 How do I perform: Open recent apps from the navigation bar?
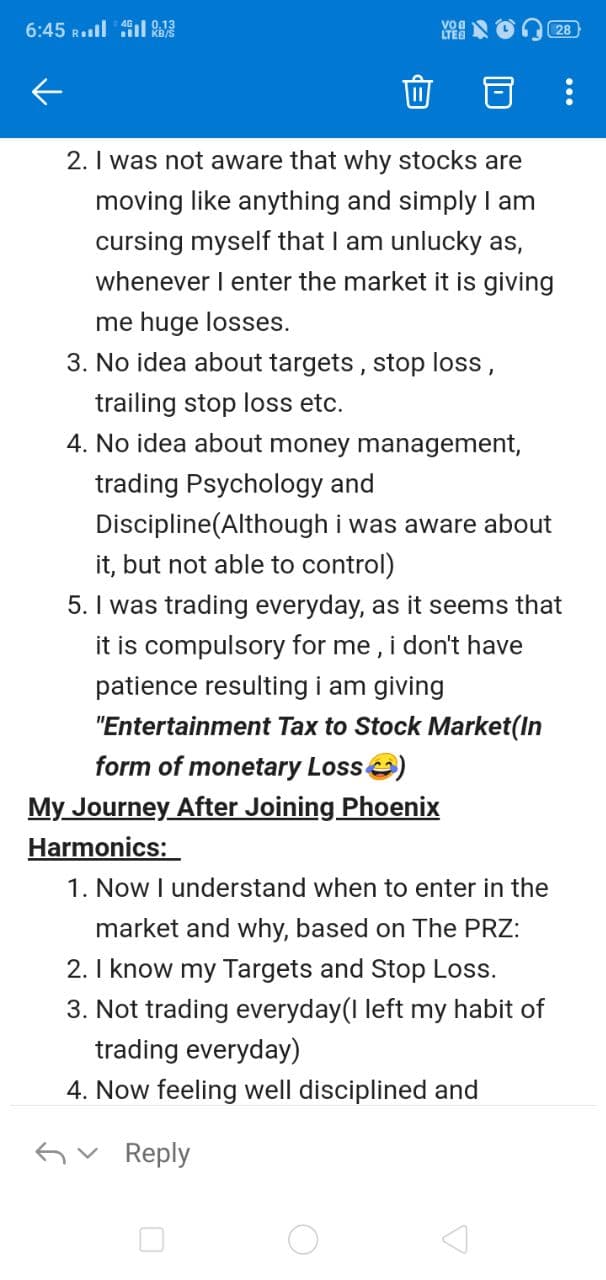[x=151, y=1240]
